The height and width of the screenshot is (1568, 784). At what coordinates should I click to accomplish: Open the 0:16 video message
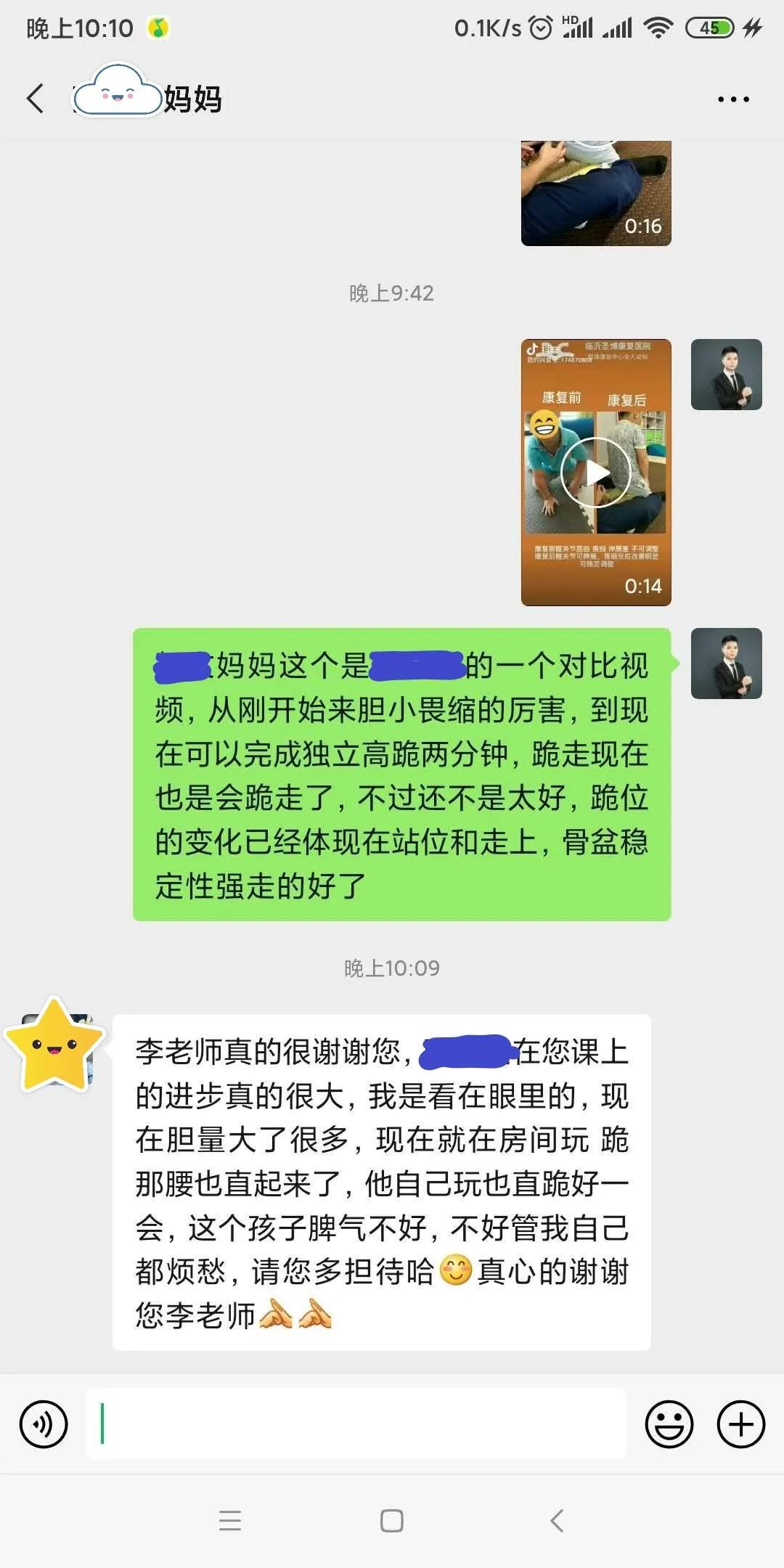(x=596, y=193)
